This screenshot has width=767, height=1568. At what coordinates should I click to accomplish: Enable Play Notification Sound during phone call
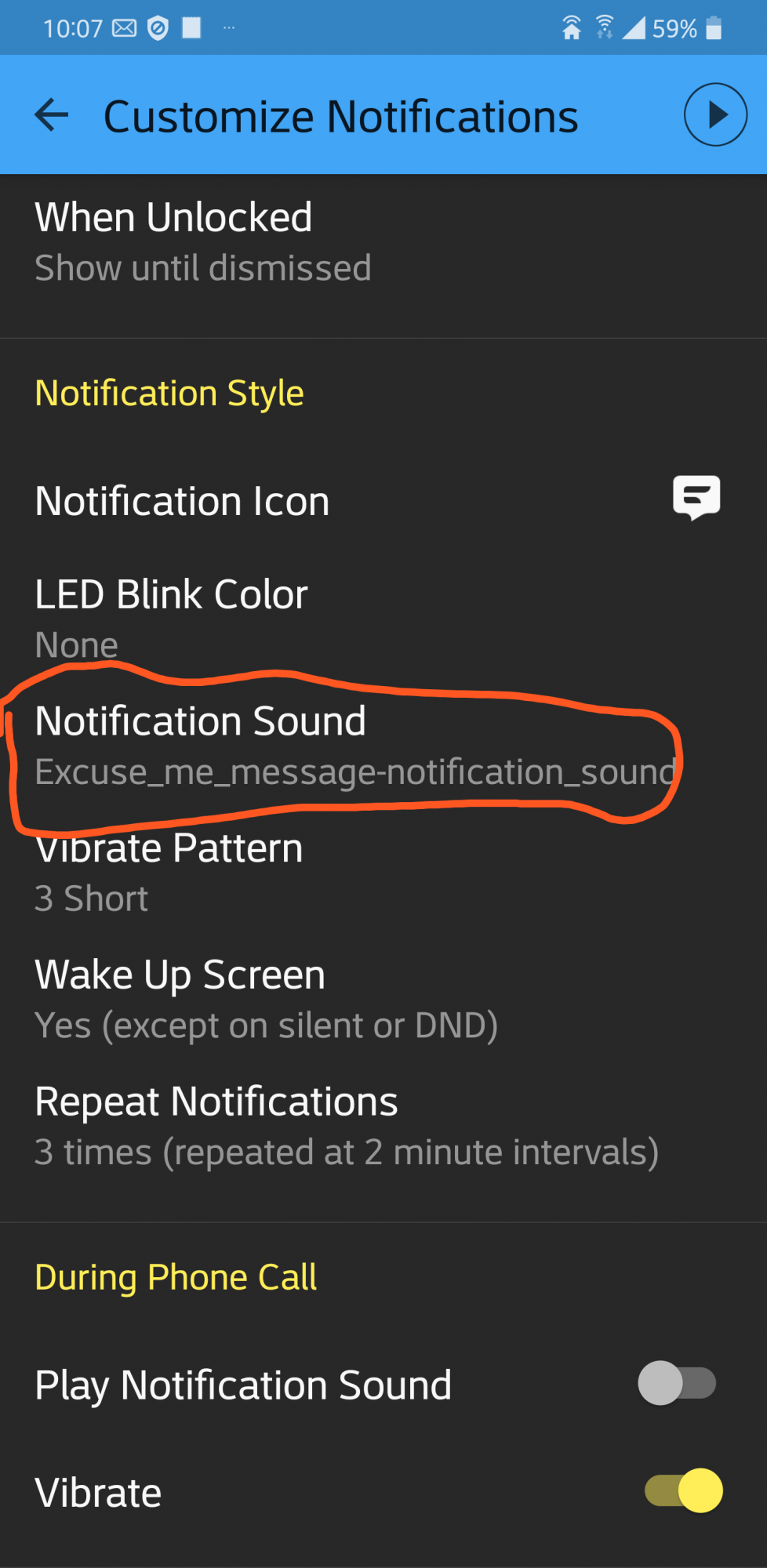pos(678,1383)
